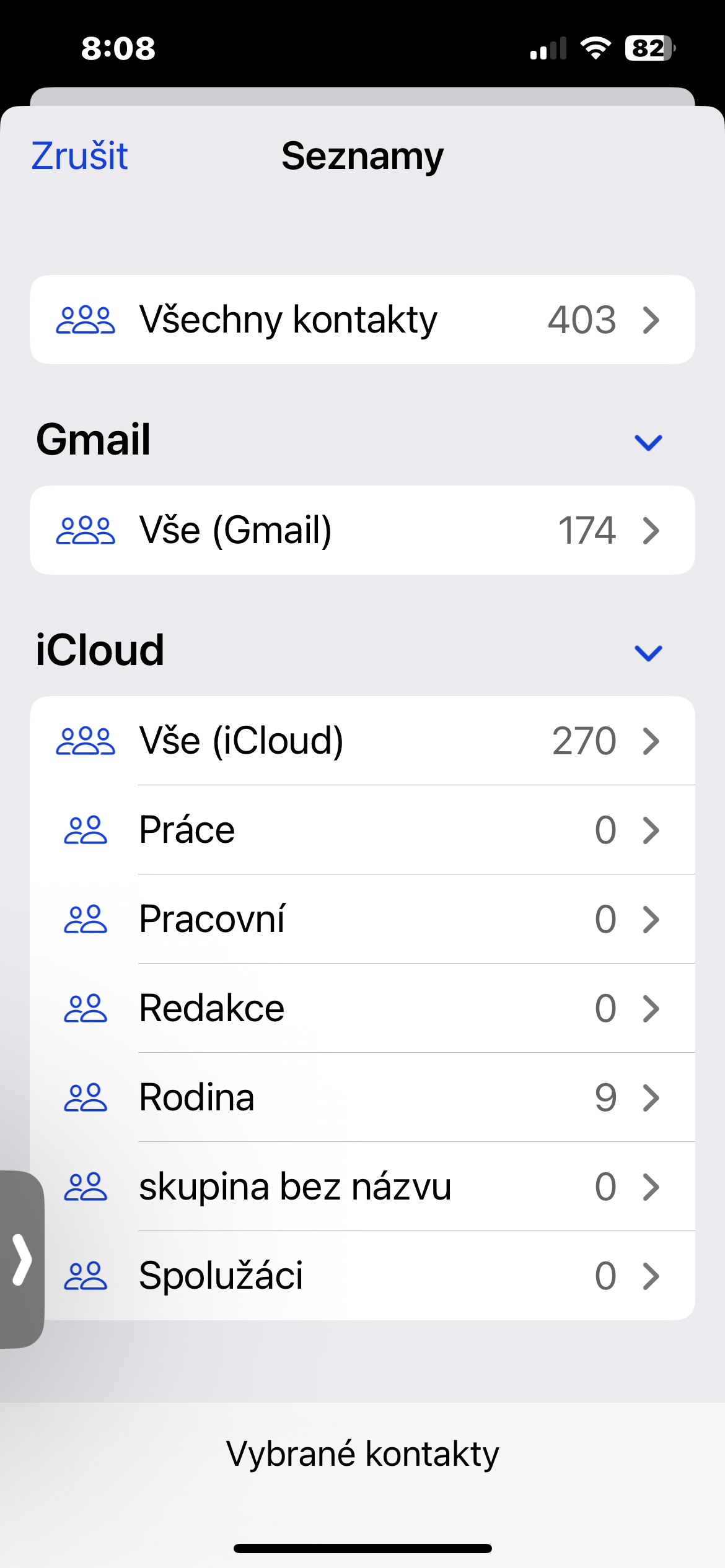Viewport: 725px width, 1568px height.
Task: Open skupina bez názvu list
Action: click(x=362, y=1187)
